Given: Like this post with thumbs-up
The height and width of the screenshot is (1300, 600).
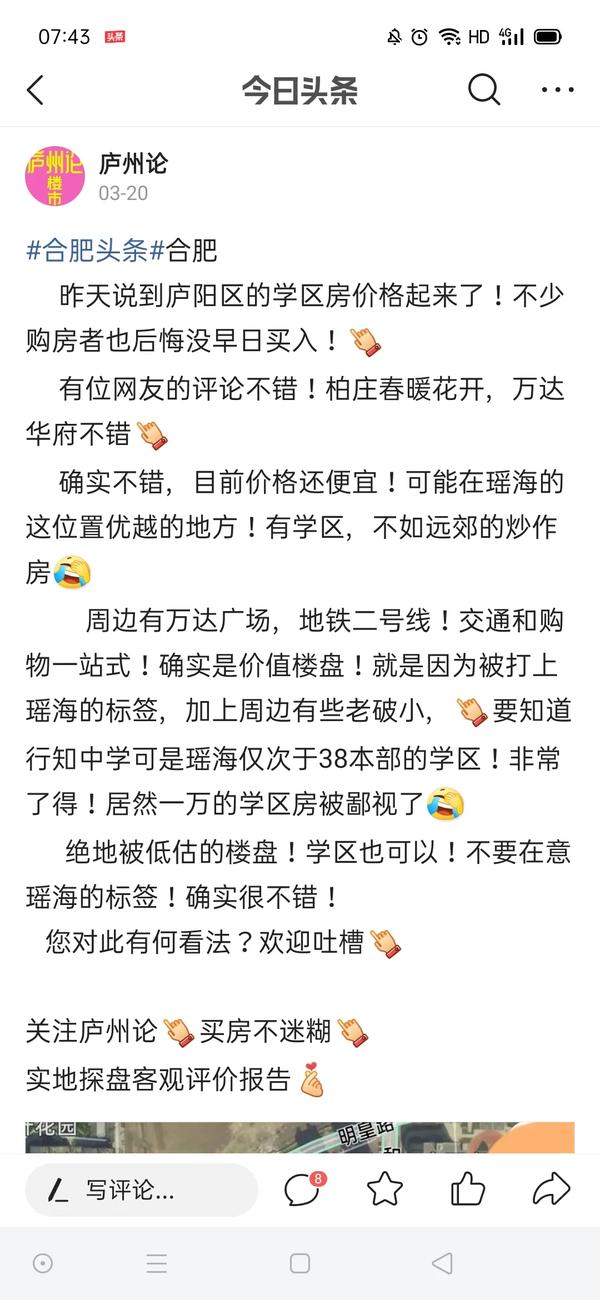Looking at the screenshot, I should [x=467, y=1189].
